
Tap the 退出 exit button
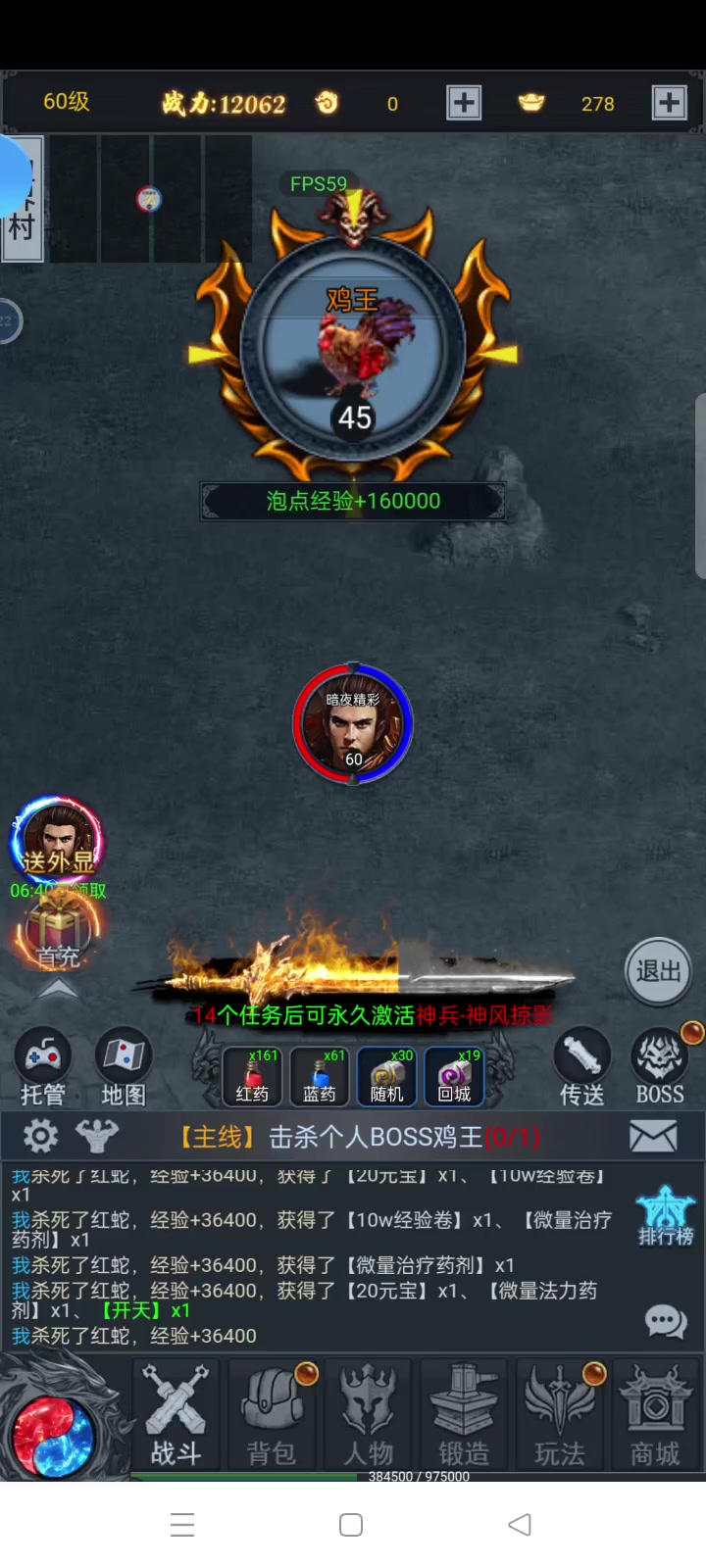[658, 971]
